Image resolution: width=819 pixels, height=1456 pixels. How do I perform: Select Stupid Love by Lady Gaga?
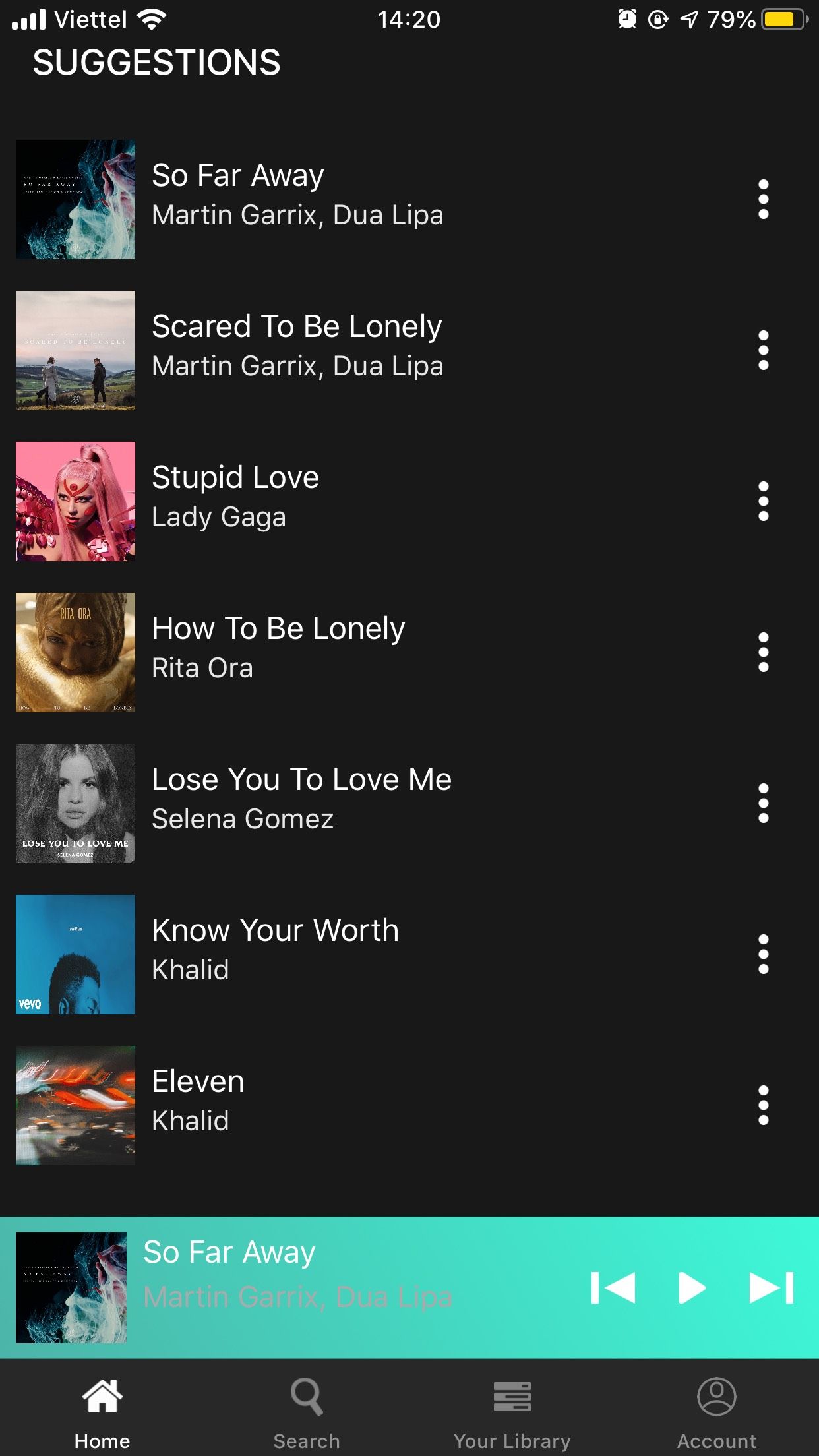point(235,497)
